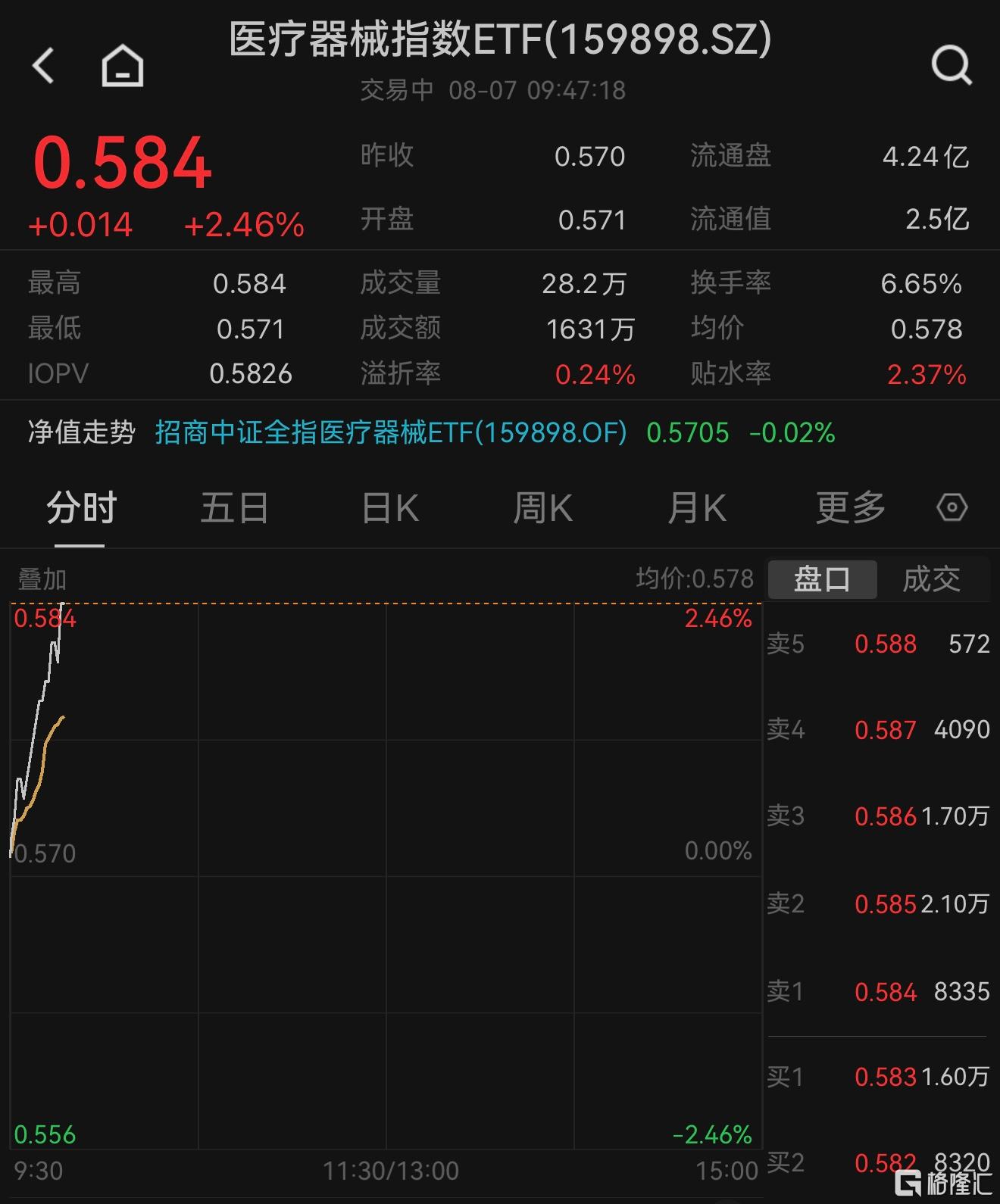Open stock search magnifier
Image resolution: width=1000 pixels, height=1204 pixels.
952,65
